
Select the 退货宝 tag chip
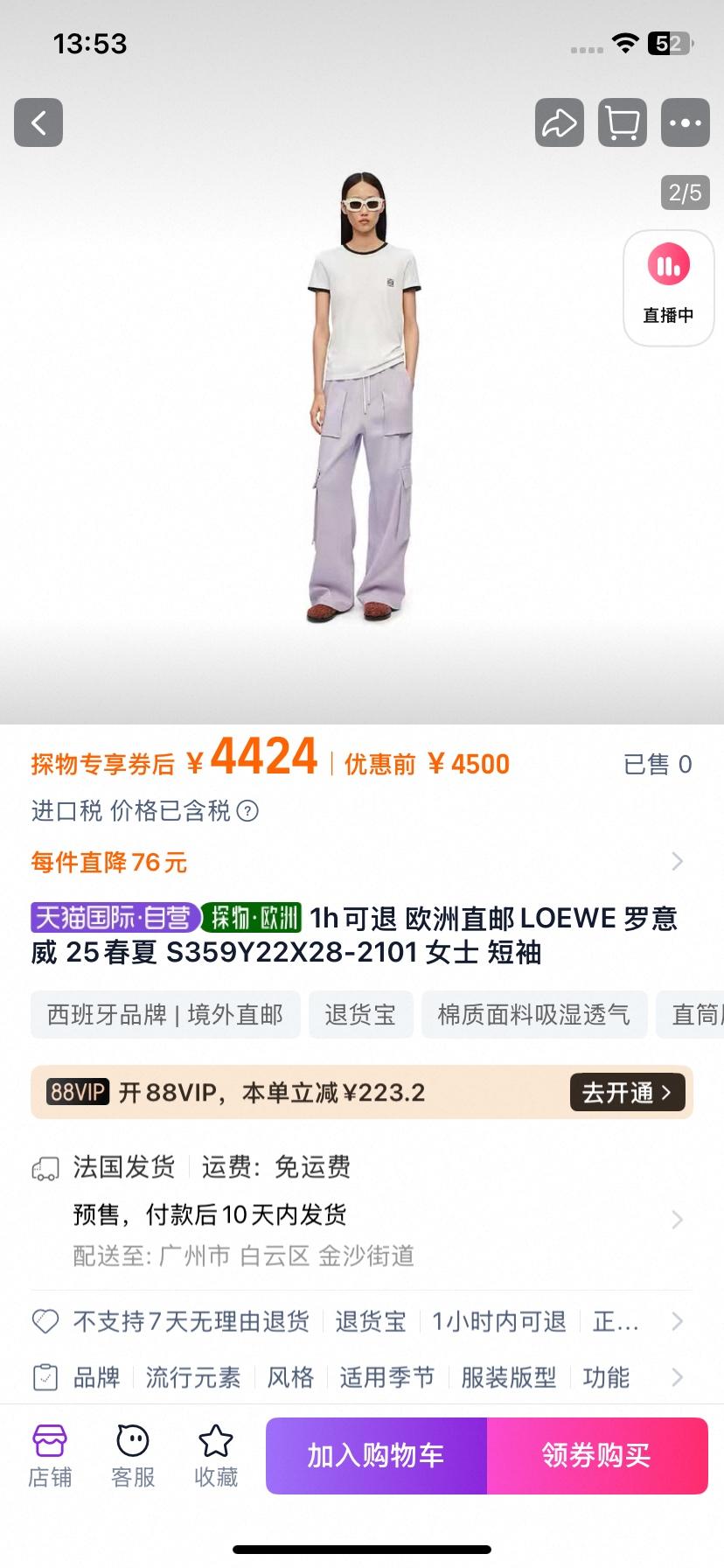[360, 1014]
